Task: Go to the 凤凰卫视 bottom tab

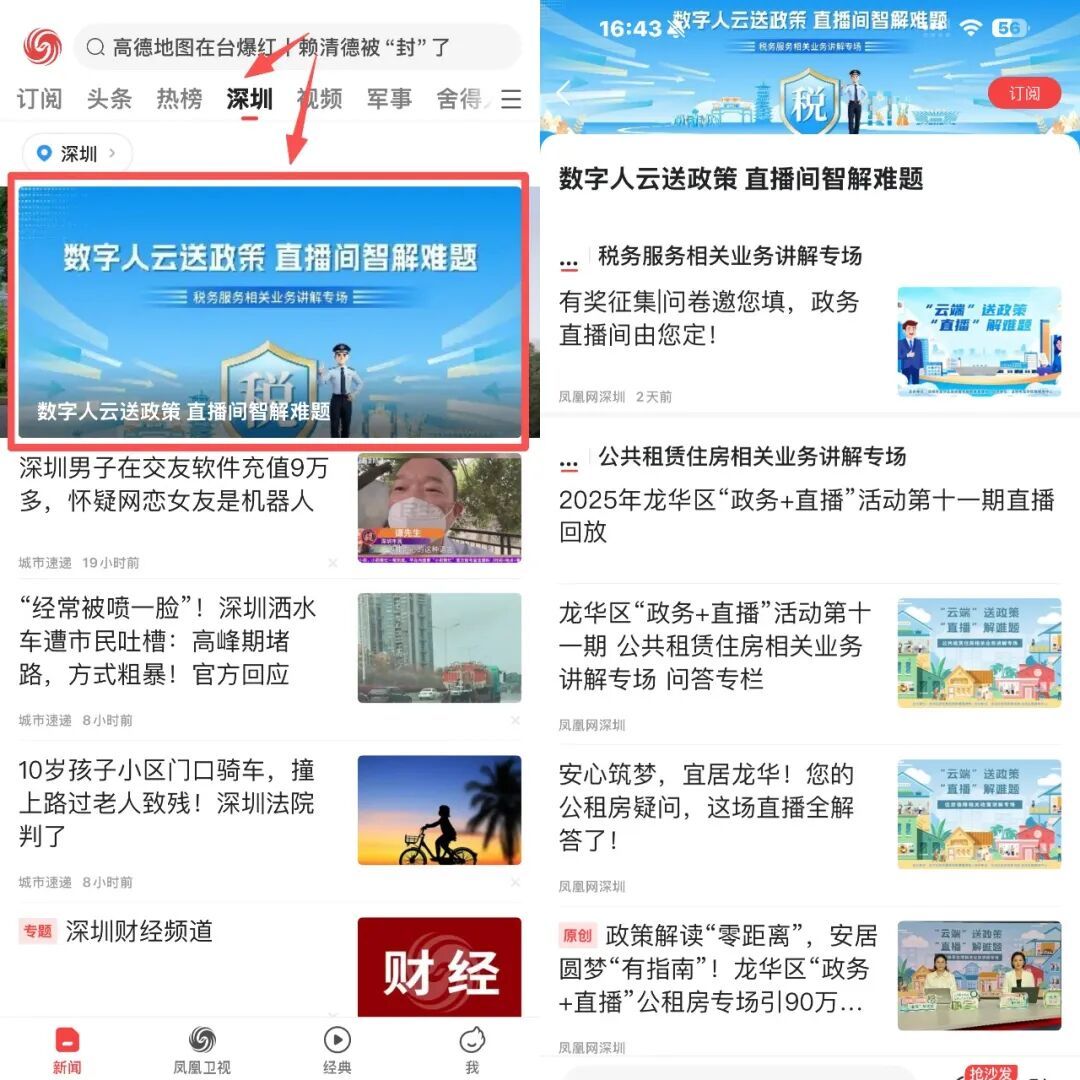Action: coord(202,1050)
